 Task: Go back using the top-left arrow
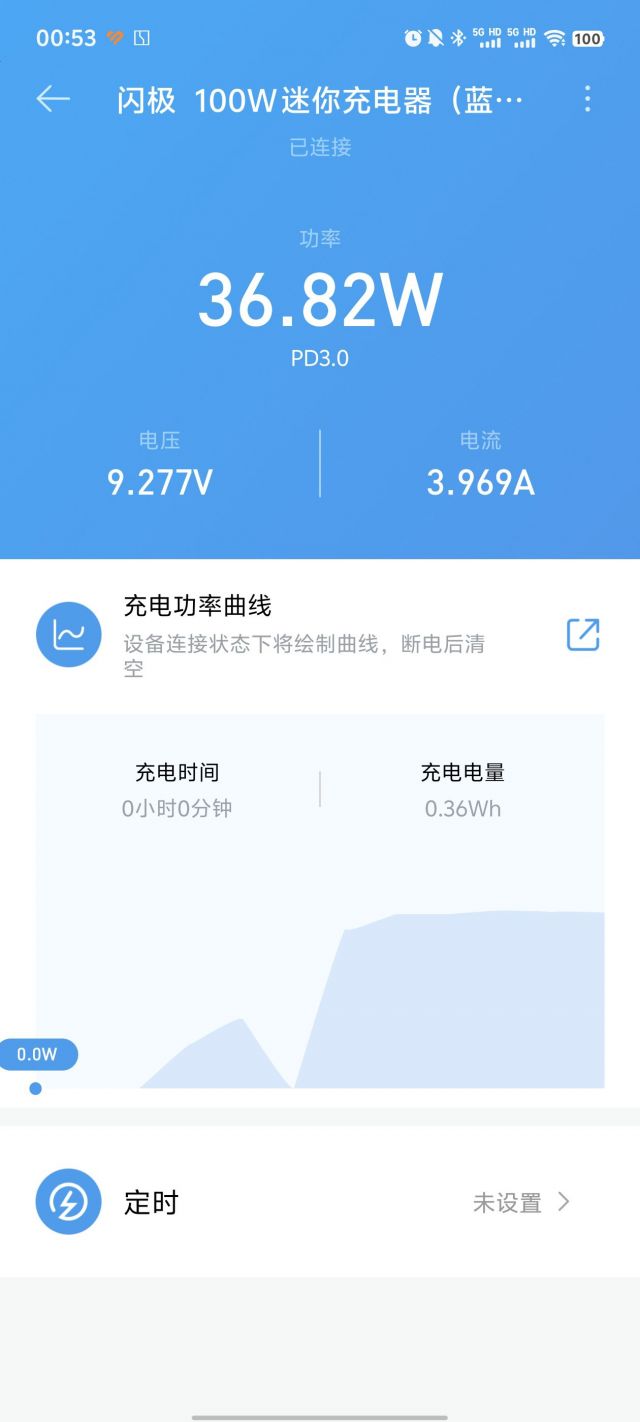pyautogui.click(x=53, y=98)
